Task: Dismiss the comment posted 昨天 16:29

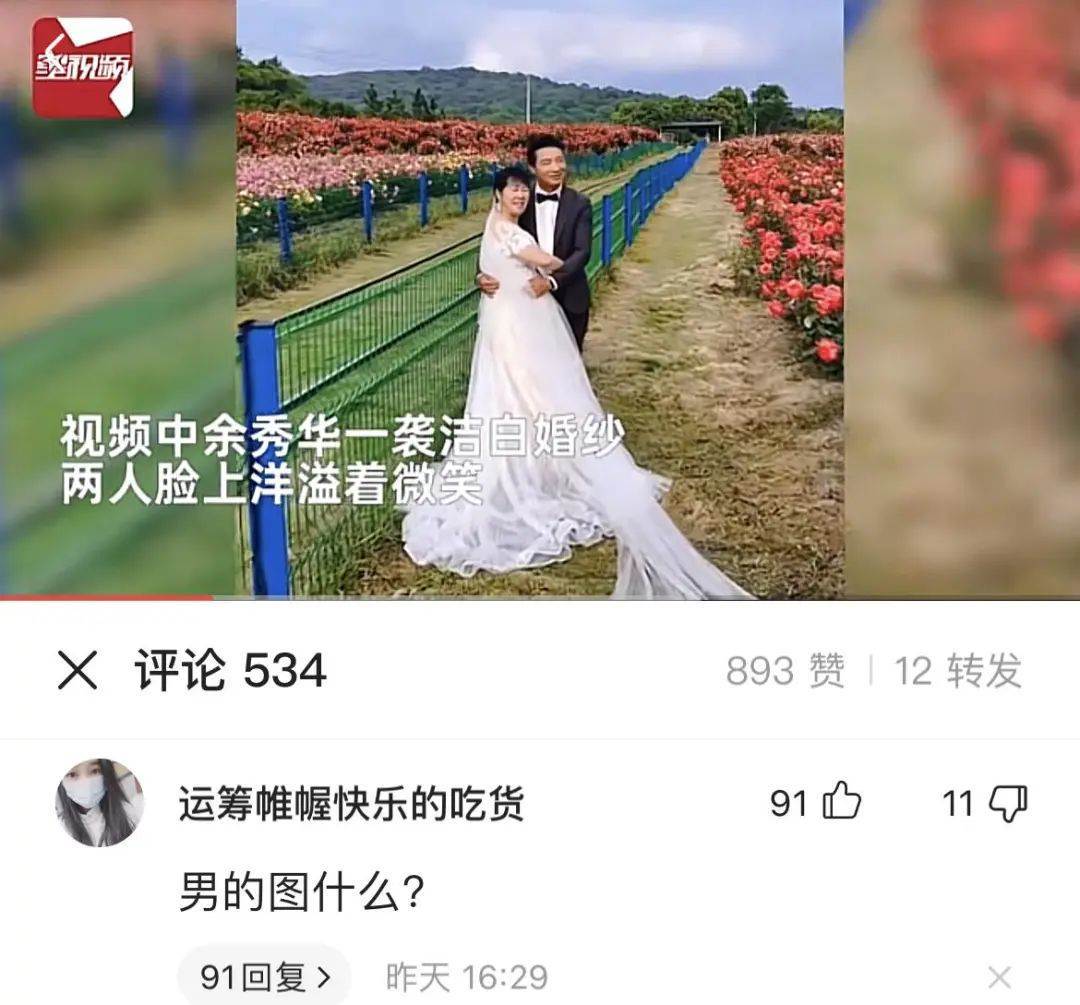Action: click(x=999, y=977)
